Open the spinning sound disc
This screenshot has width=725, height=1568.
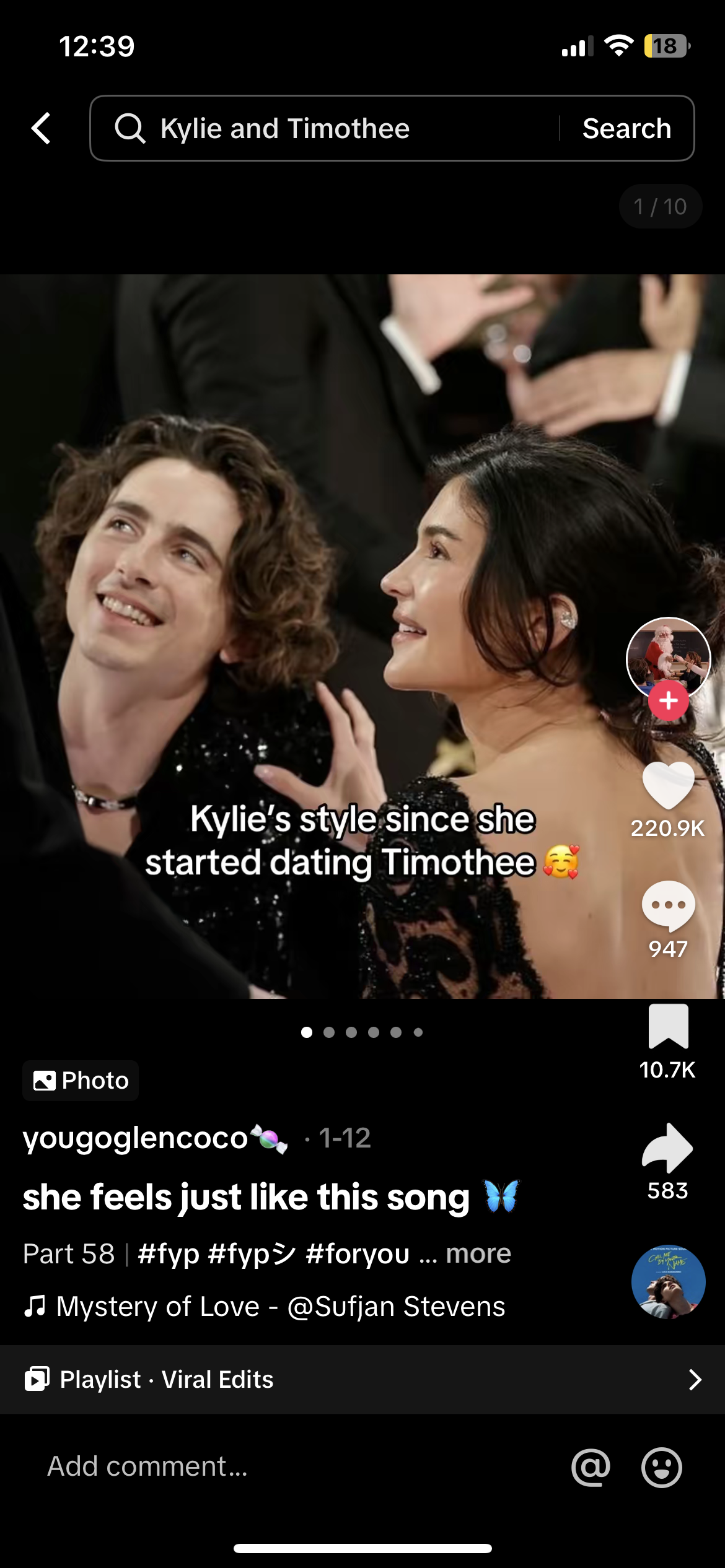click(668, 1281)
